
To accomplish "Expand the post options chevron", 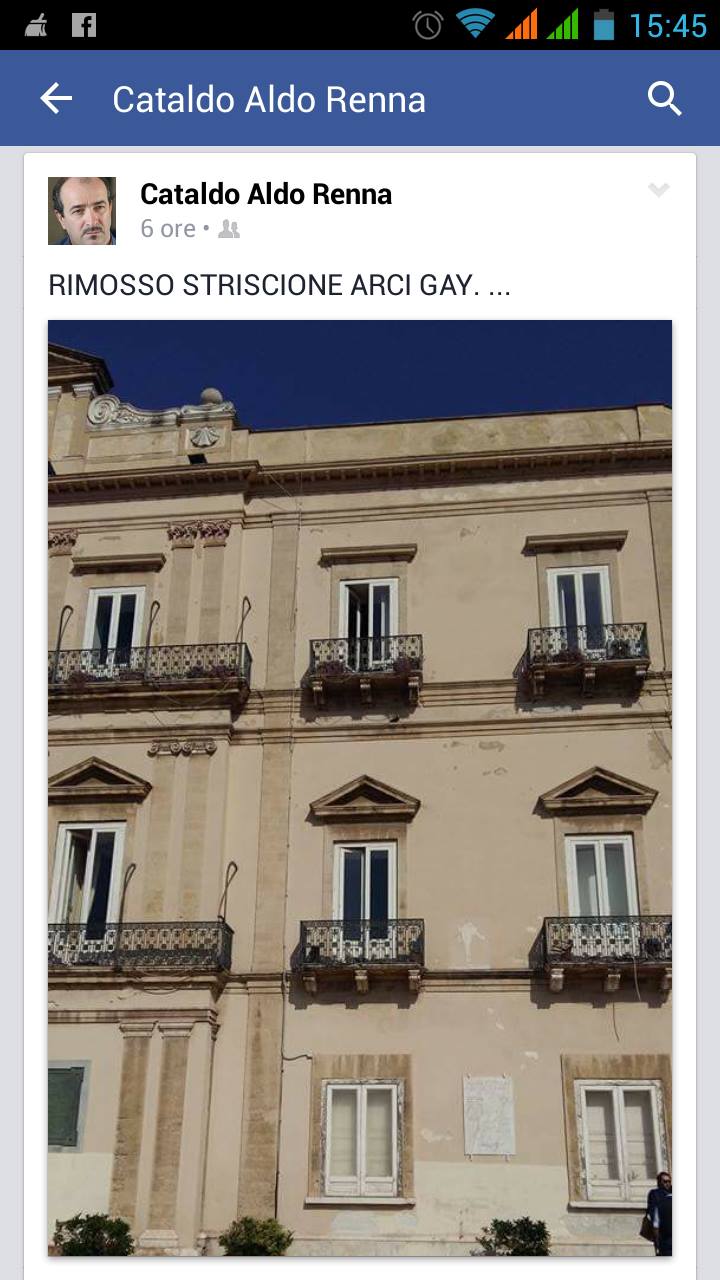I will click(x=658, y=190).
